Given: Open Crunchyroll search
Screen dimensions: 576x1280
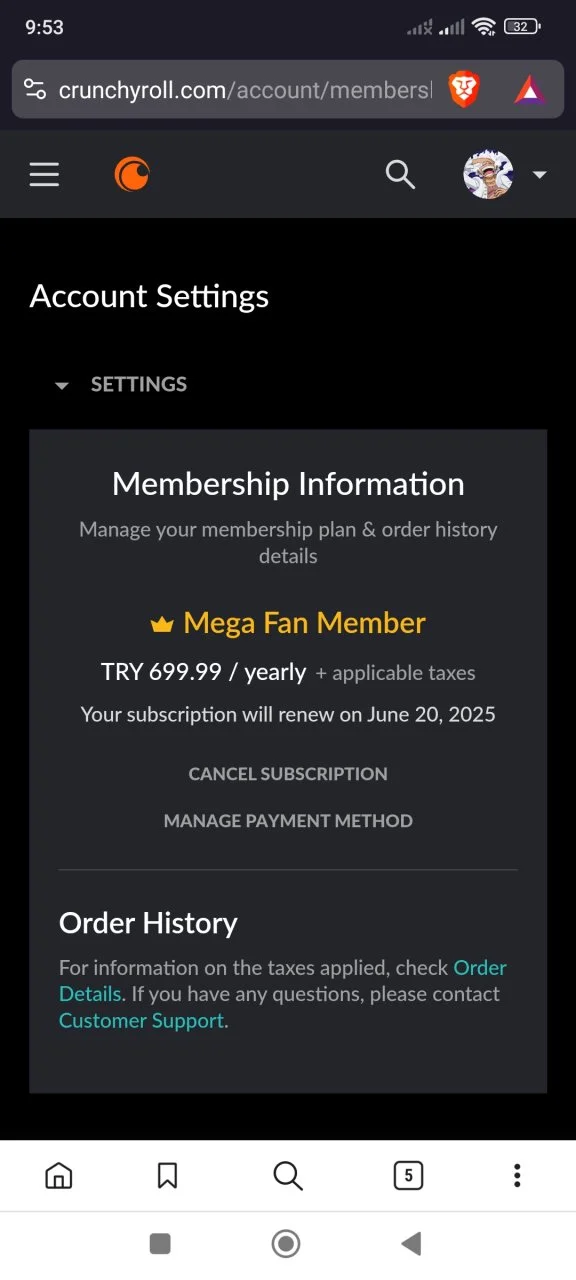Looking at the screenshot, I should [x=400, y=175].
